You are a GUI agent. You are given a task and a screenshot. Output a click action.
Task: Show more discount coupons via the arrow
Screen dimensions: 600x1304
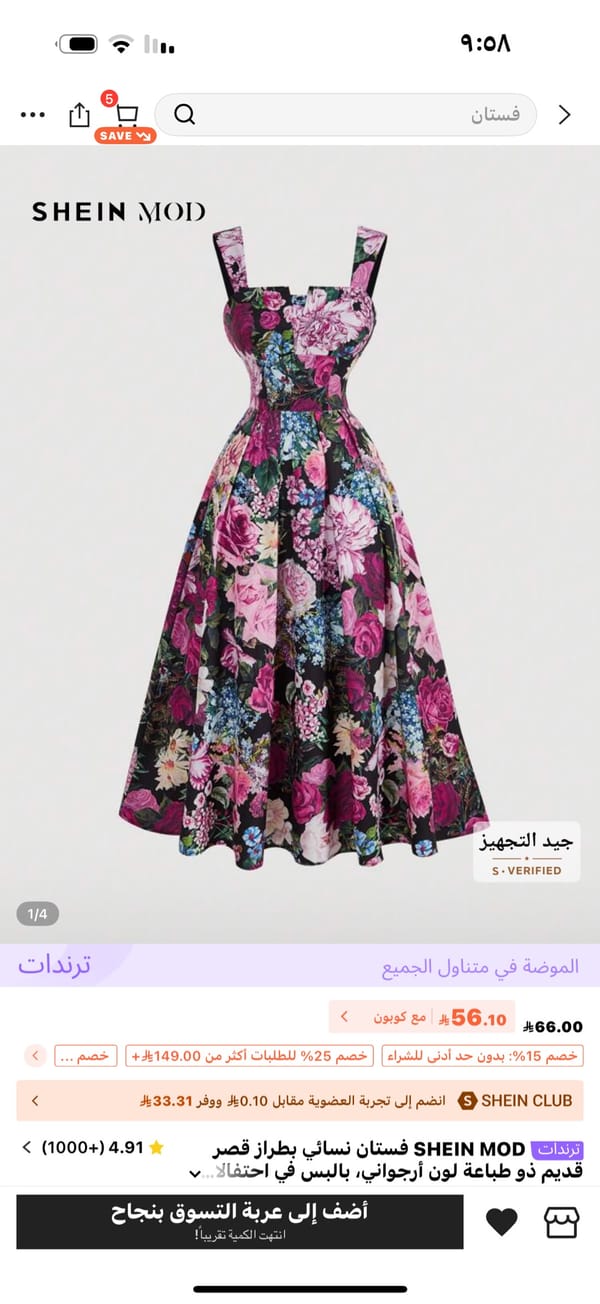coord(35,1056)
